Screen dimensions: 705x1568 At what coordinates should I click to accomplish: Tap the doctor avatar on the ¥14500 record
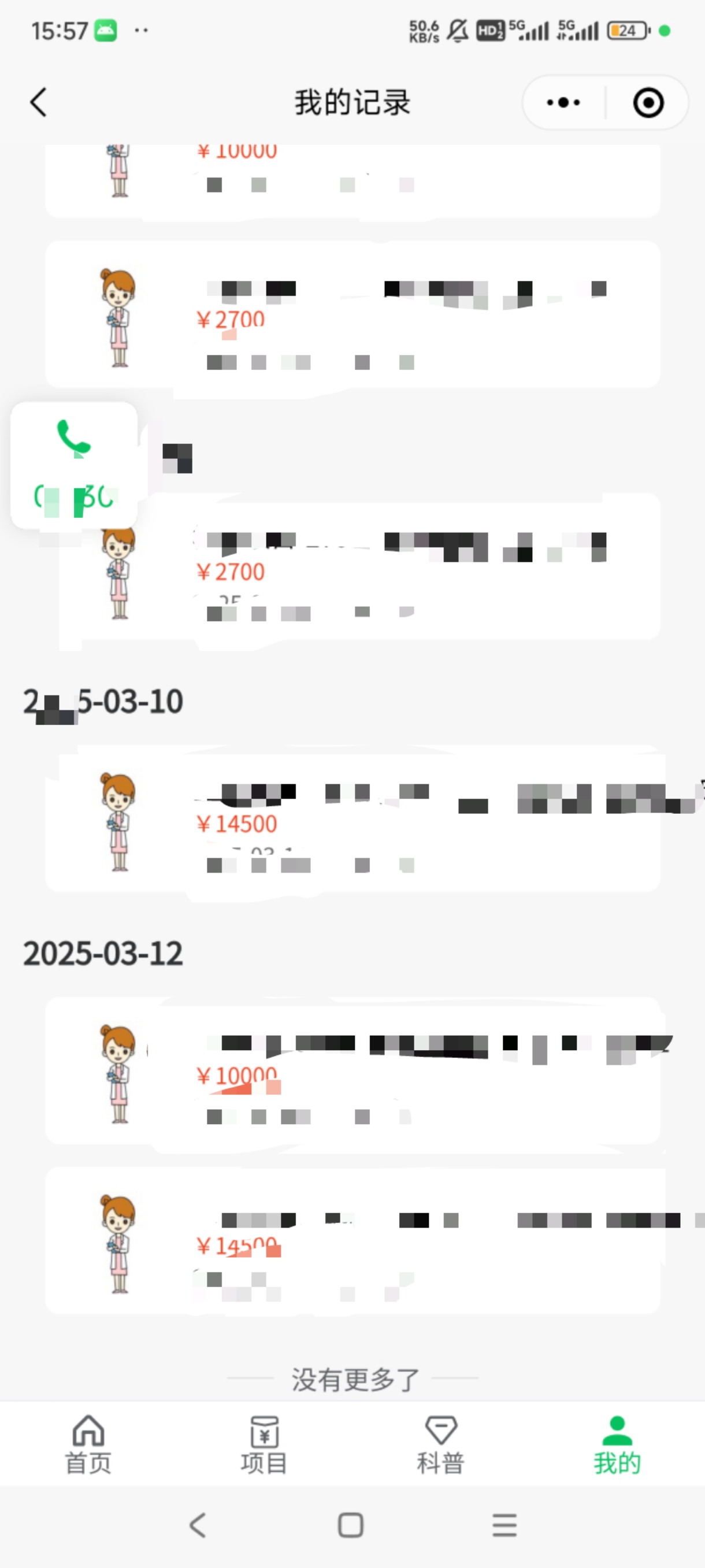pyautogui.click(x=118, y=822)
